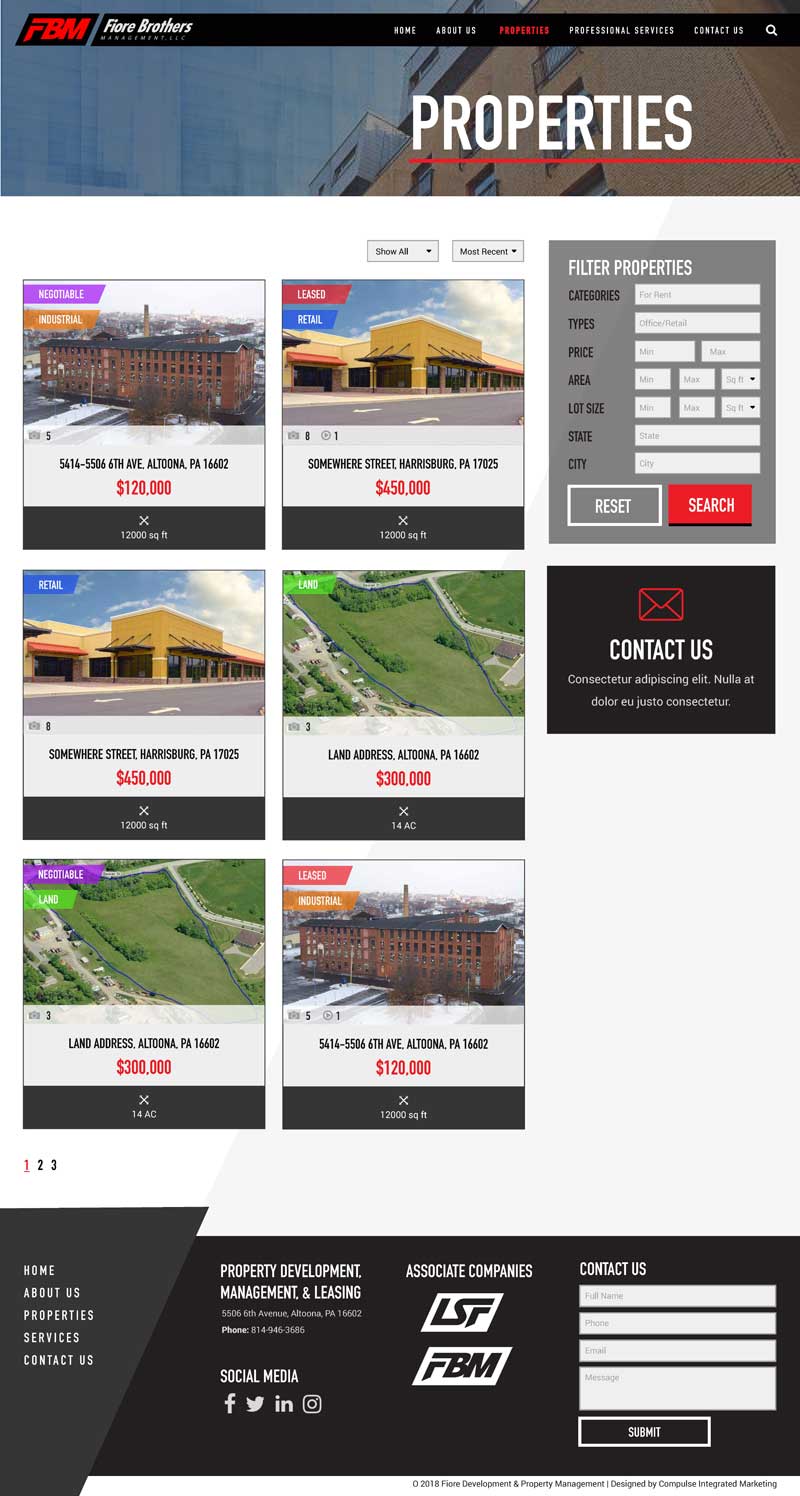This screenshot has width=800, height=1496.
Task: Open the Instagram social media icon
Action: (x=312, y=1404)
